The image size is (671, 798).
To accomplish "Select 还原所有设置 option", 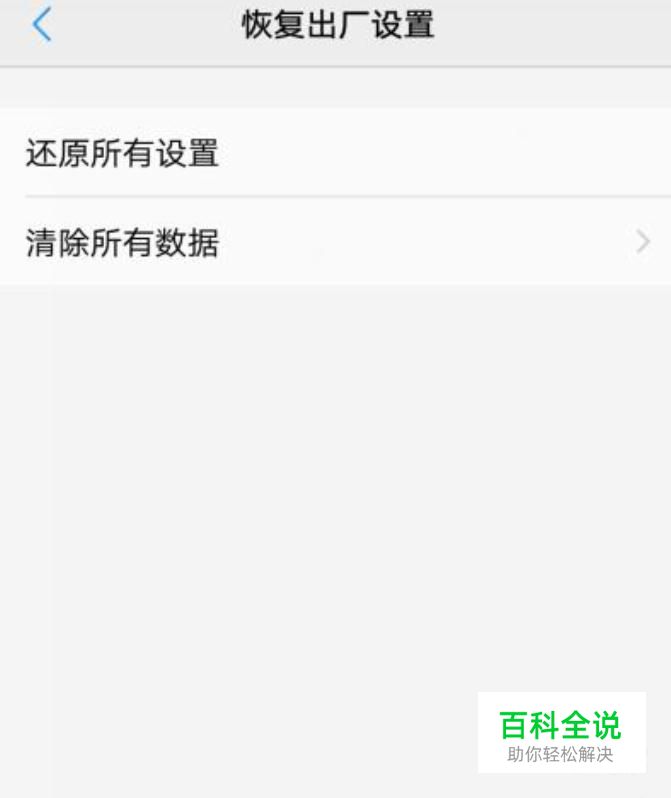I will 122,154.
